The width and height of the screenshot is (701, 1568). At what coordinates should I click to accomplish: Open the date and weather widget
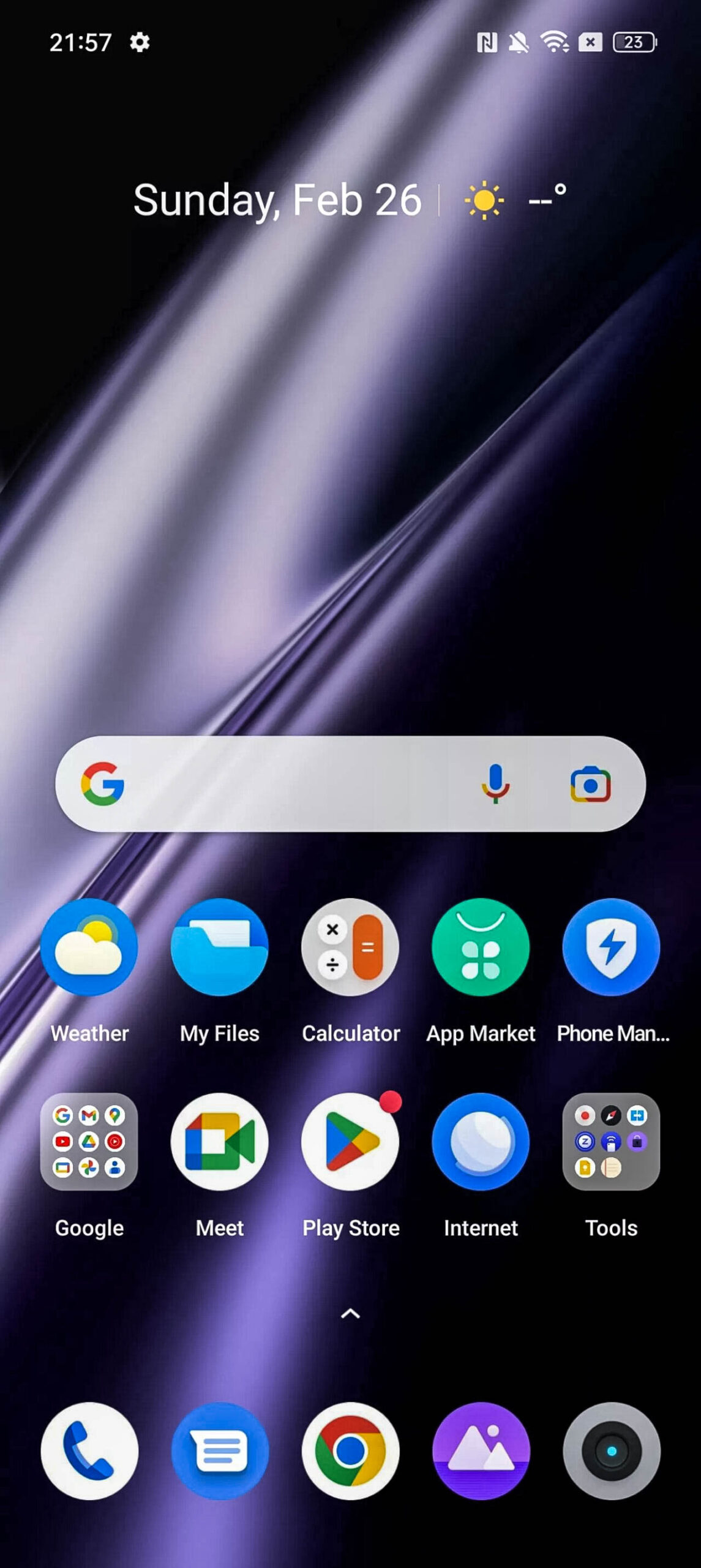[349, 200]
